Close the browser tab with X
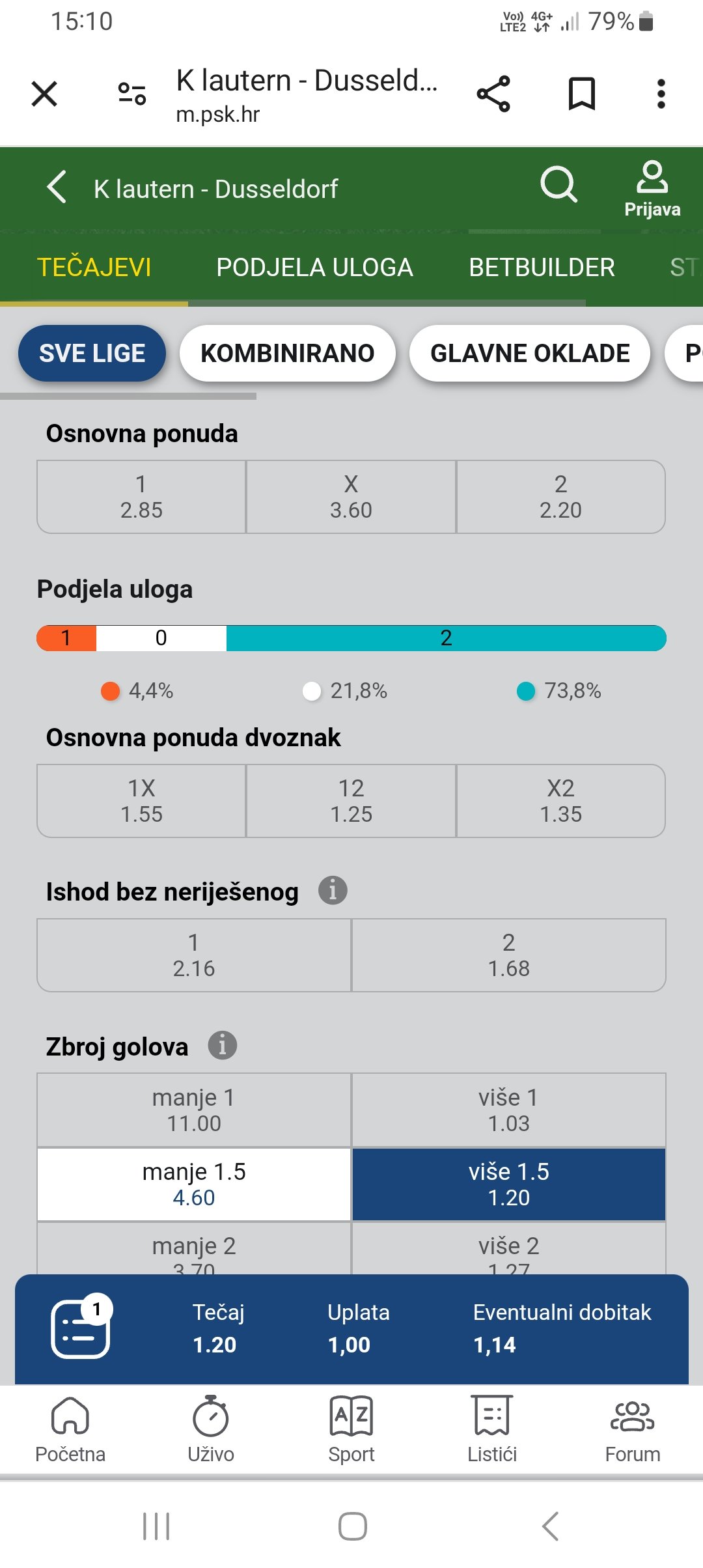 44,94
